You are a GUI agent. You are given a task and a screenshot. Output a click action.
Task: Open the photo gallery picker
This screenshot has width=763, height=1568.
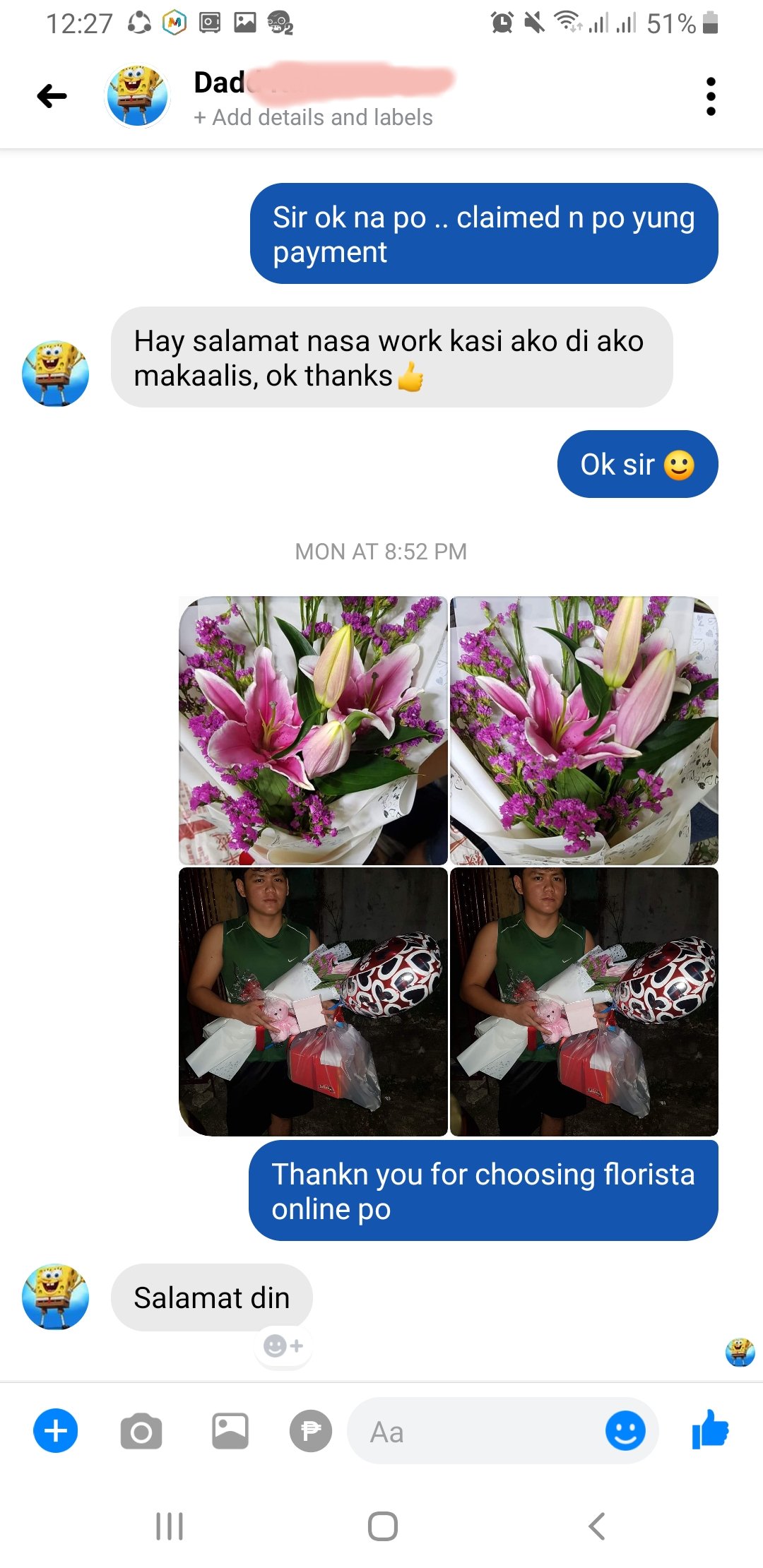(230, 1432)
